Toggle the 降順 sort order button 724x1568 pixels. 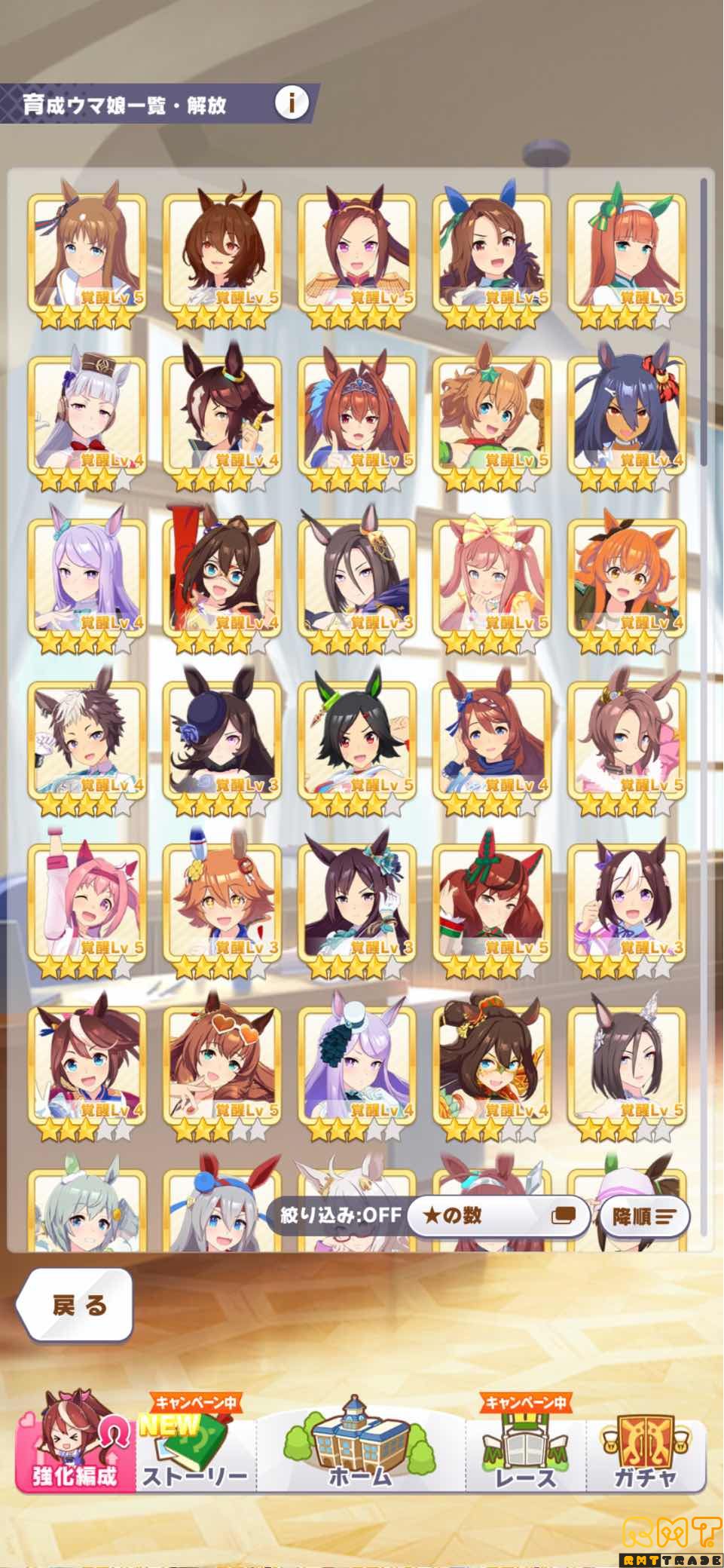(x=644, y=1216)
